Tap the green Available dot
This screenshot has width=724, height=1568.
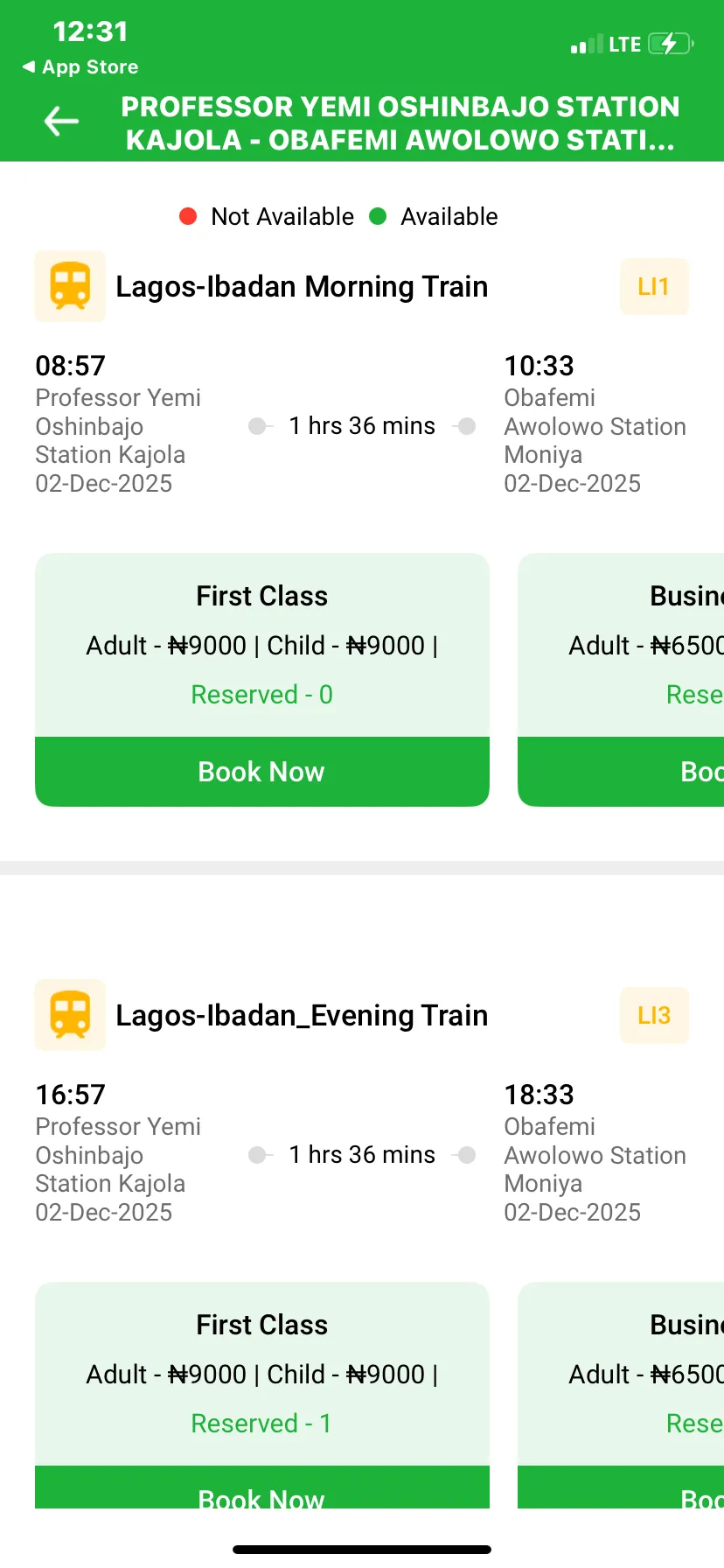click(x=378, y=216)
